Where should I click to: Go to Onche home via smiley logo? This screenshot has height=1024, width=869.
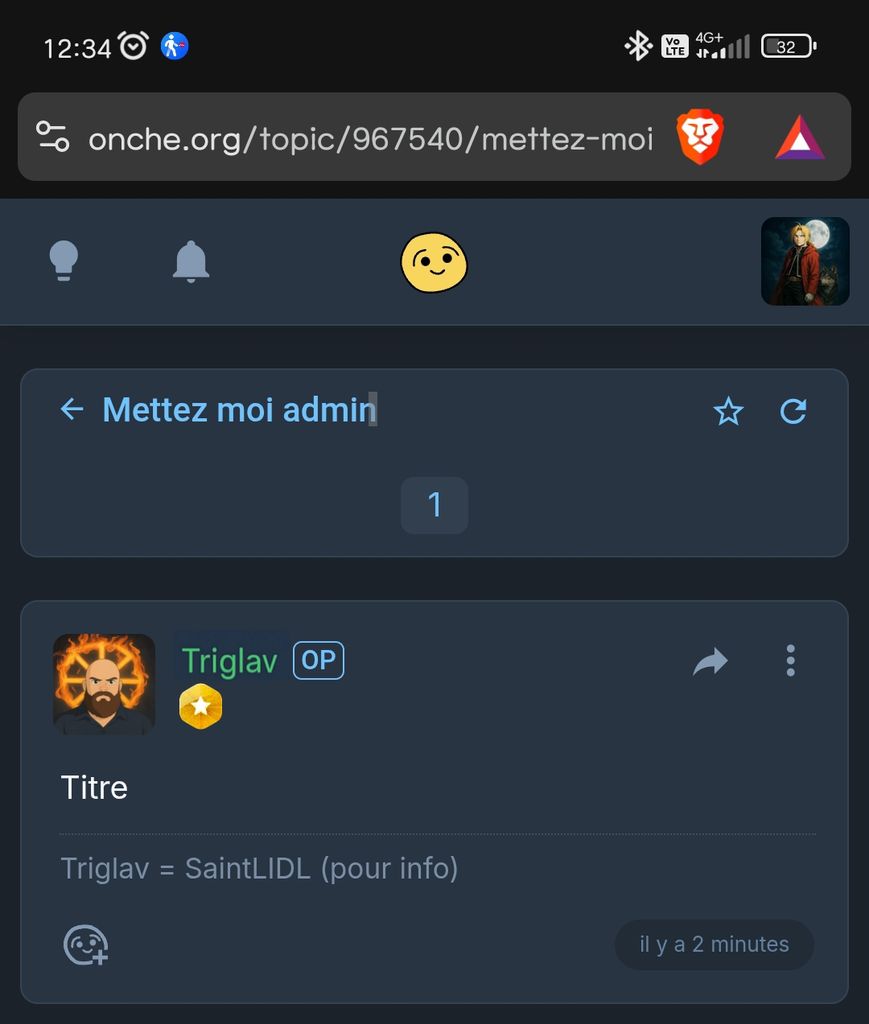pos(434,262)
